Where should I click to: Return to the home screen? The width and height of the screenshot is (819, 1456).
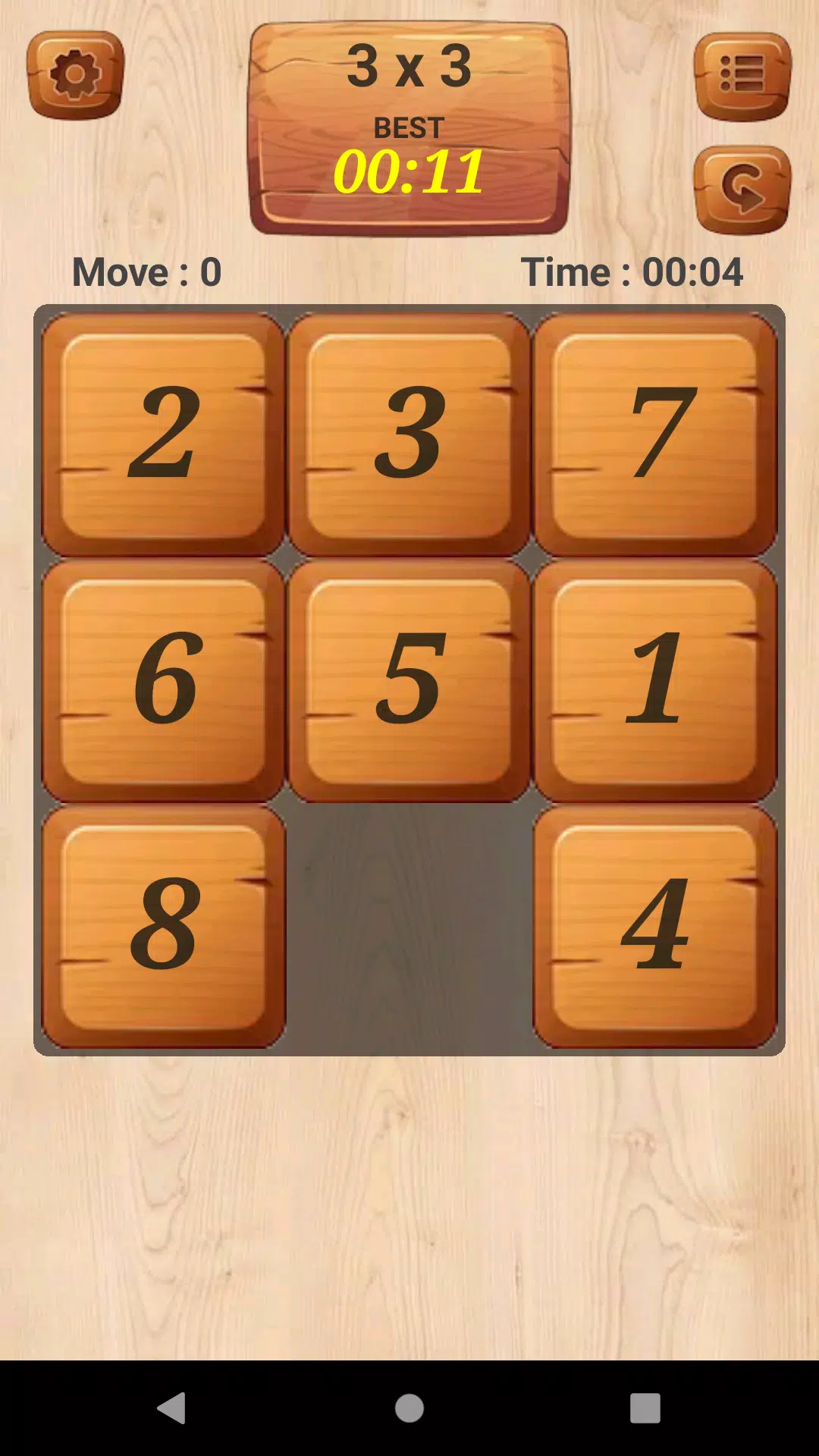pyautogui.click(x=409, y=1408)
